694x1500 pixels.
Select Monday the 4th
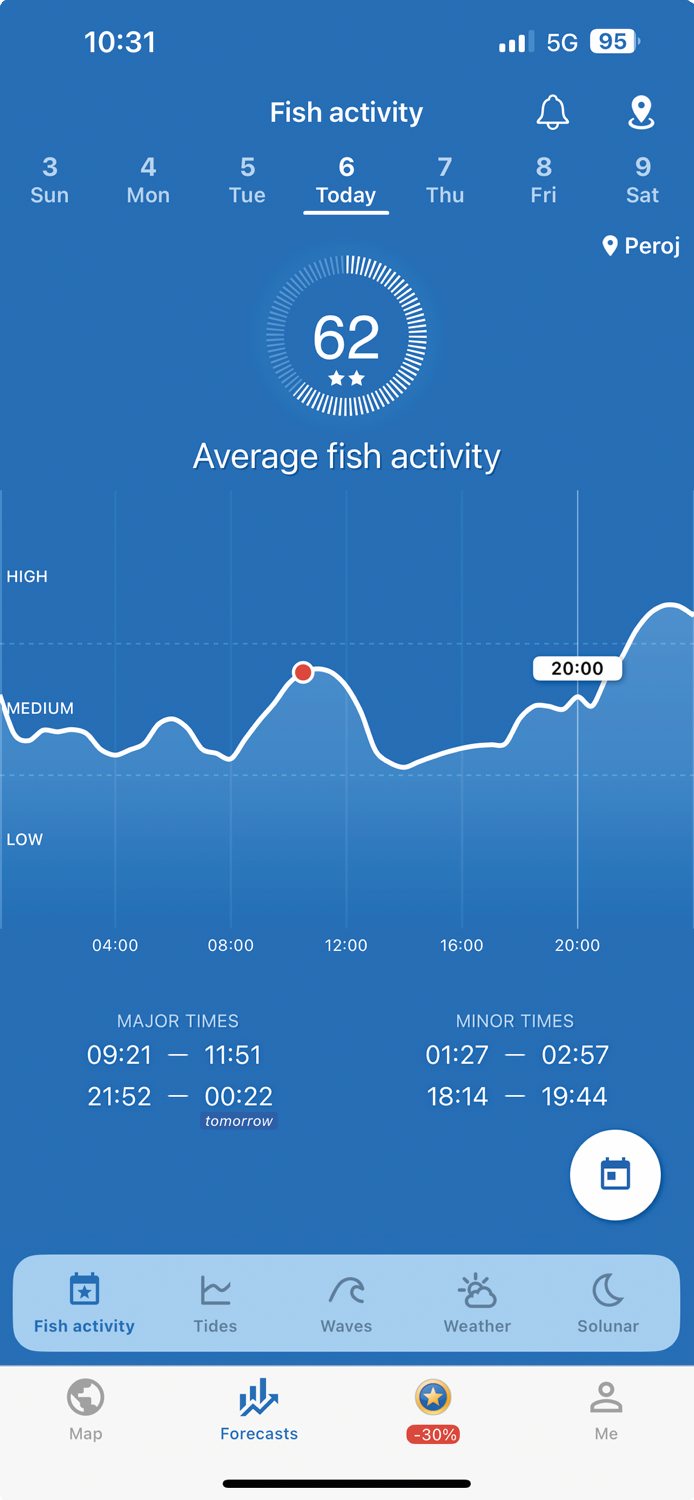pos(148,180)
